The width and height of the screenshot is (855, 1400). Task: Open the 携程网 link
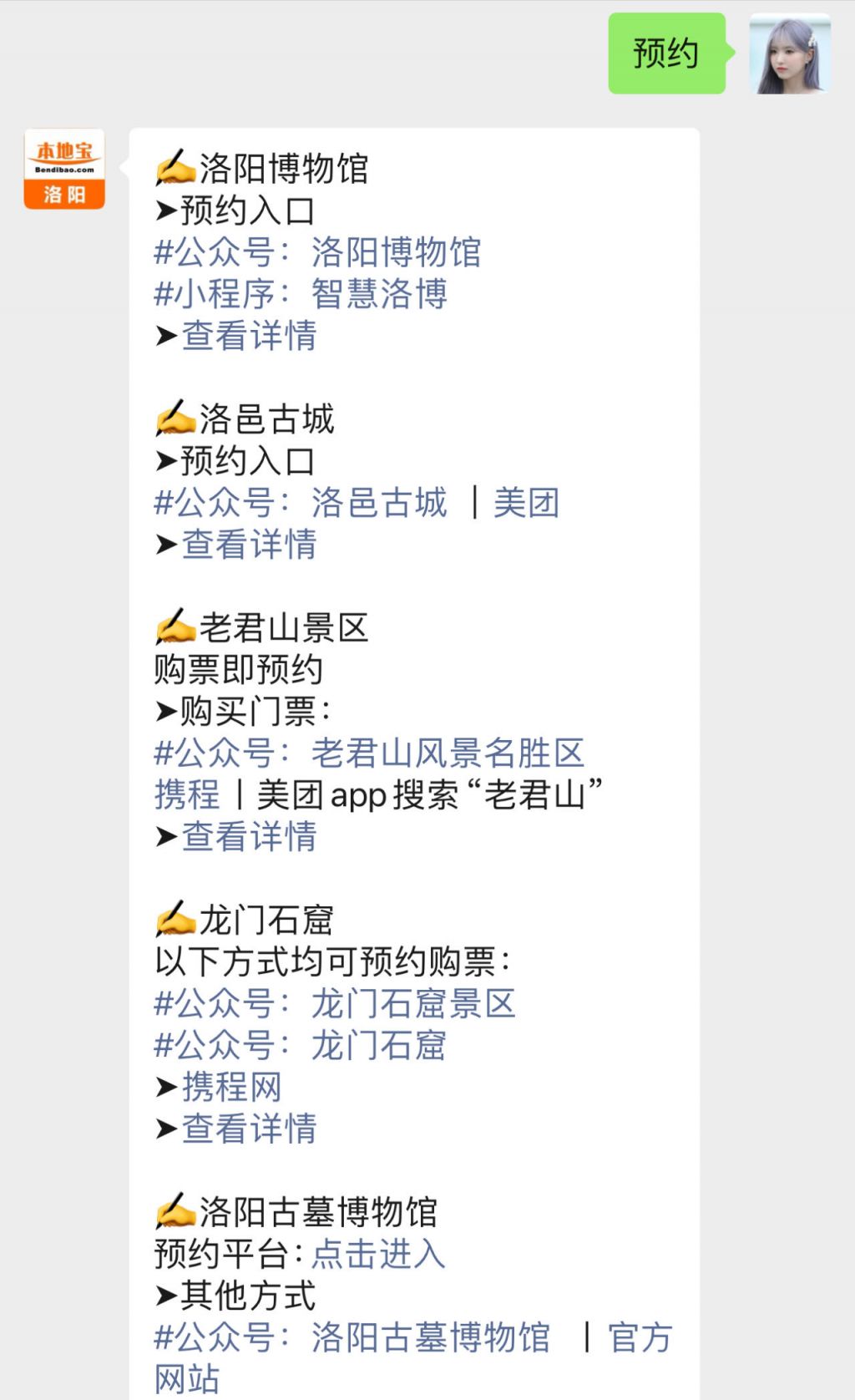coord(231,1088)
